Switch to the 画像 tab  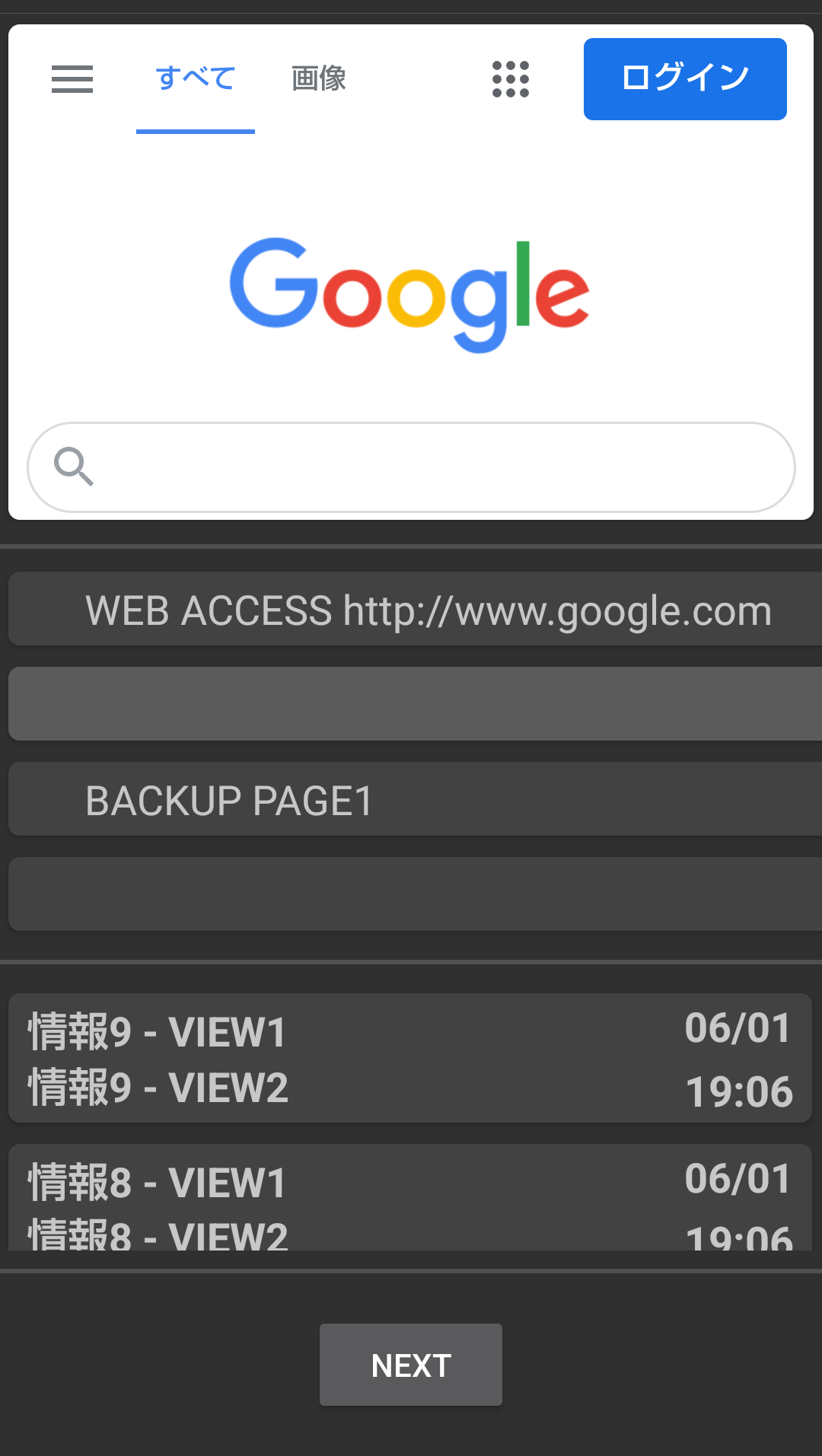tap(319, 78)
